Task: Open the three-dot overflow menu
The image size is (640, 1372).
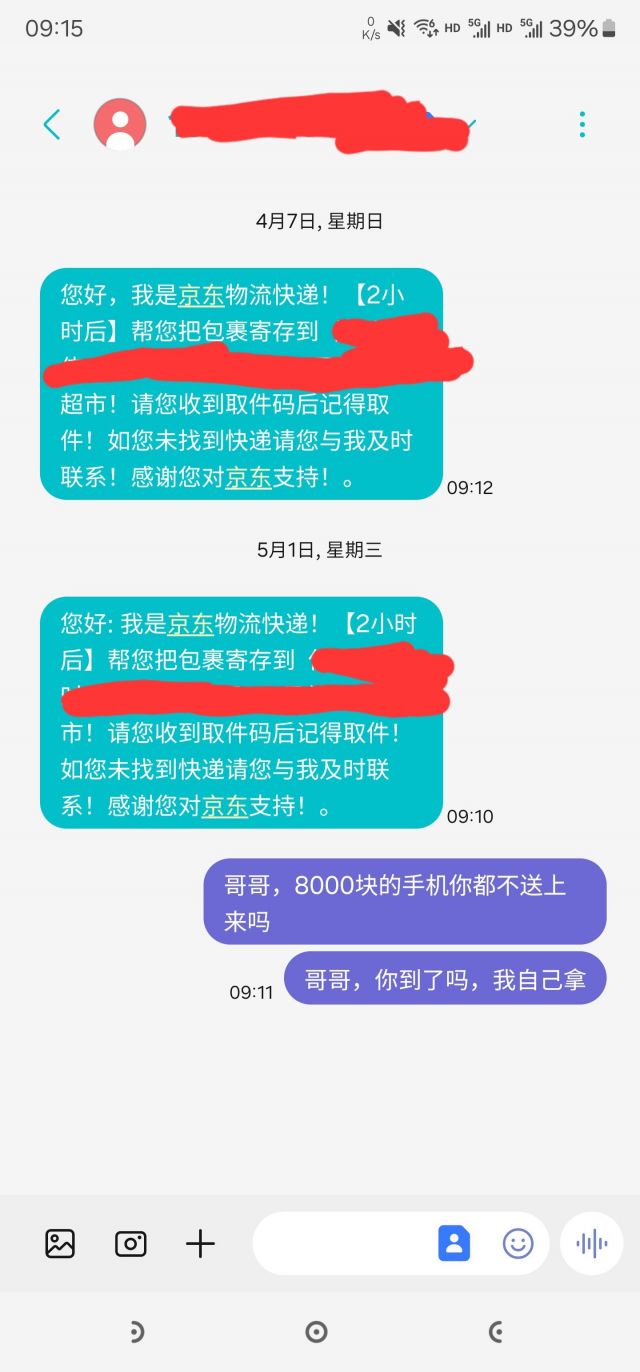Action: tap(582, 125)
